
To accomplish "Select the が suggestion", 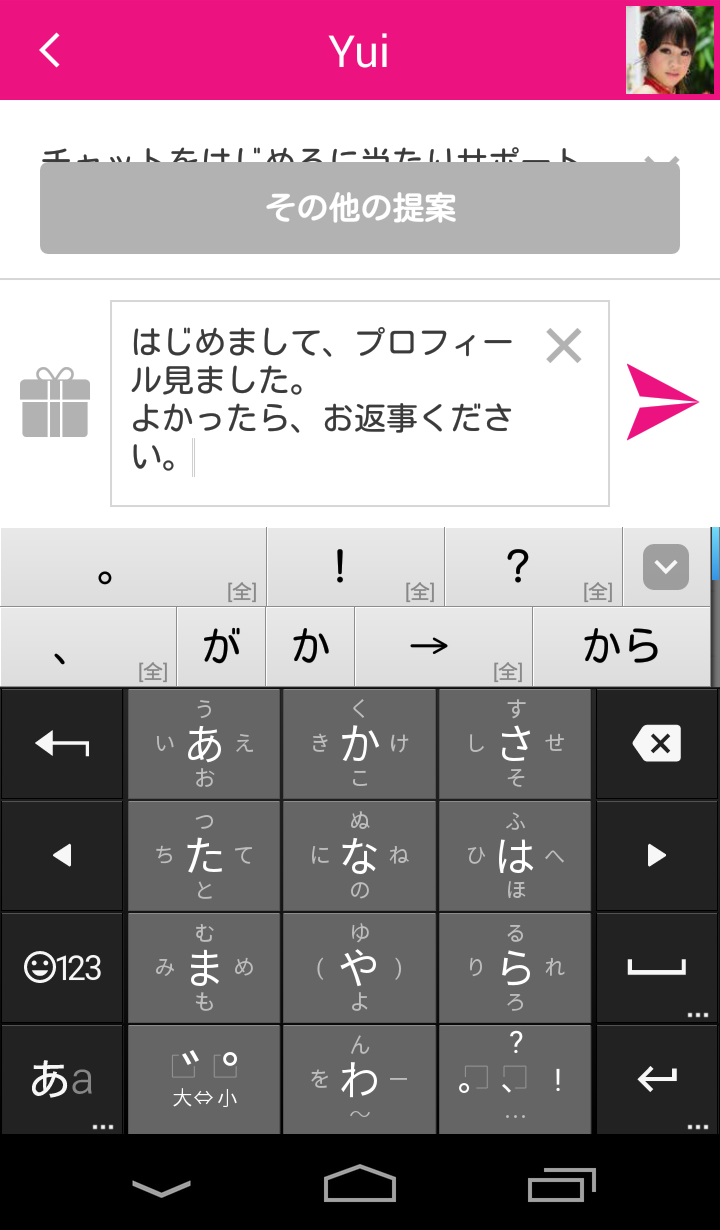I will pos(221,647).
